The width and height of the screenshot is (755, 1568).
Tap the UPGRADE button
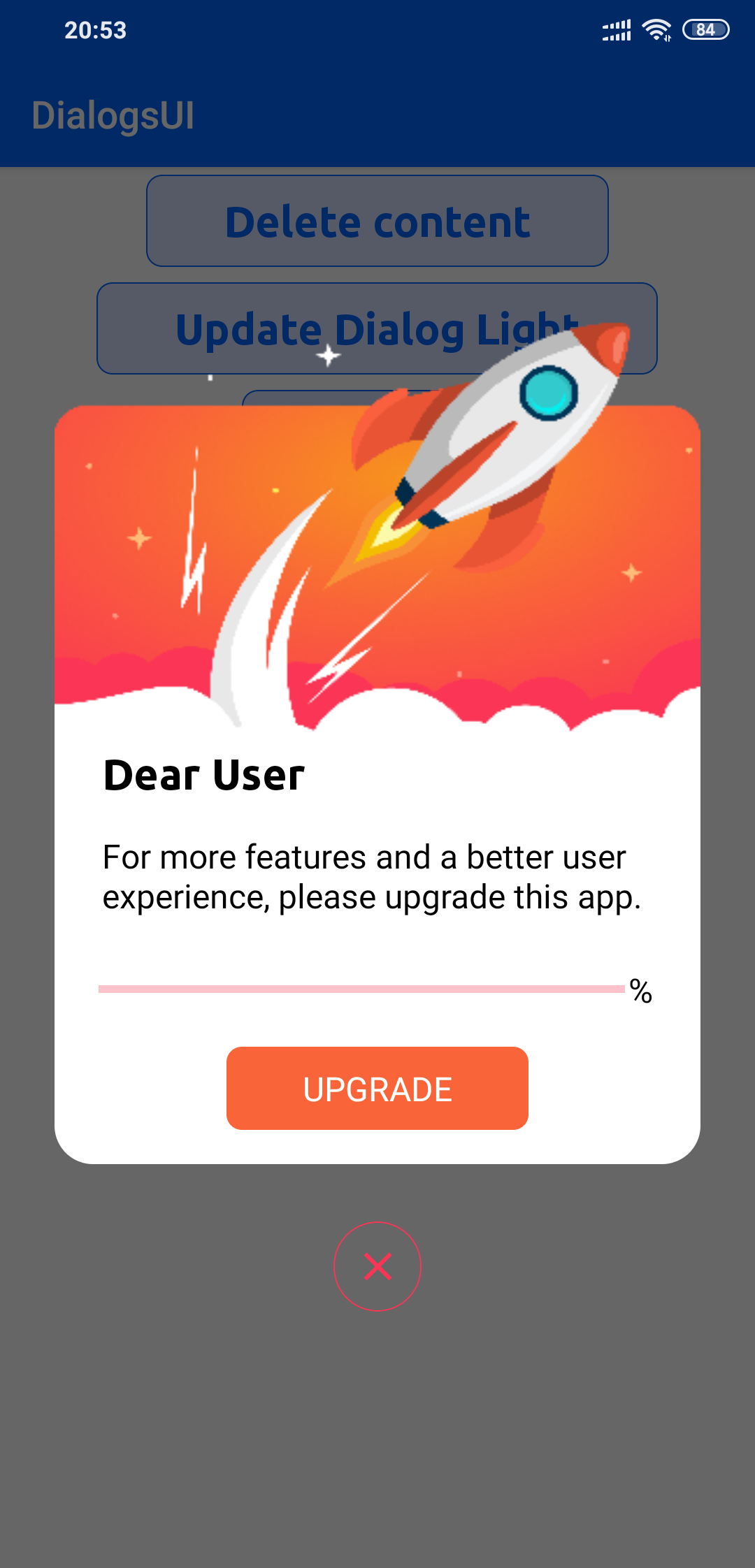pos(377,1088)
